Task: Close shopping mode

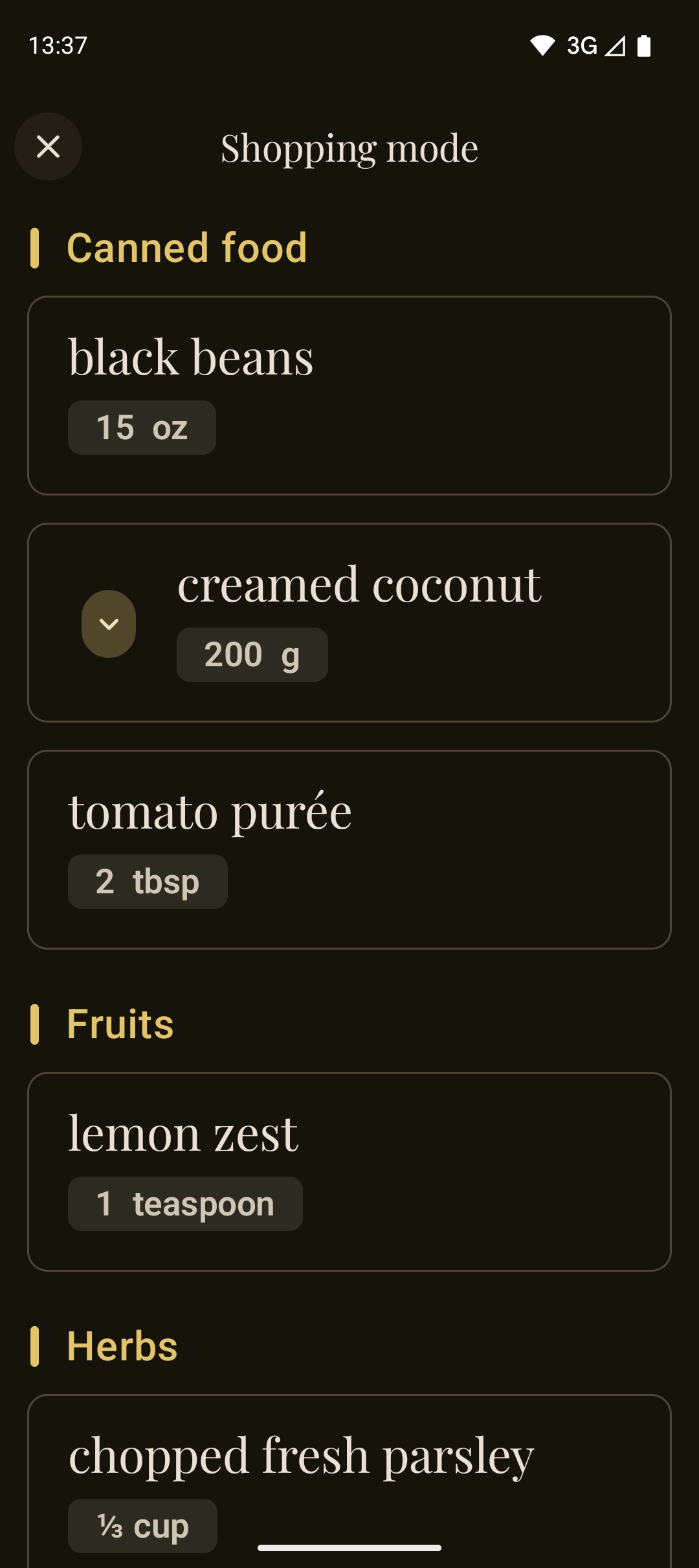Action: click(x=49, y=147)
